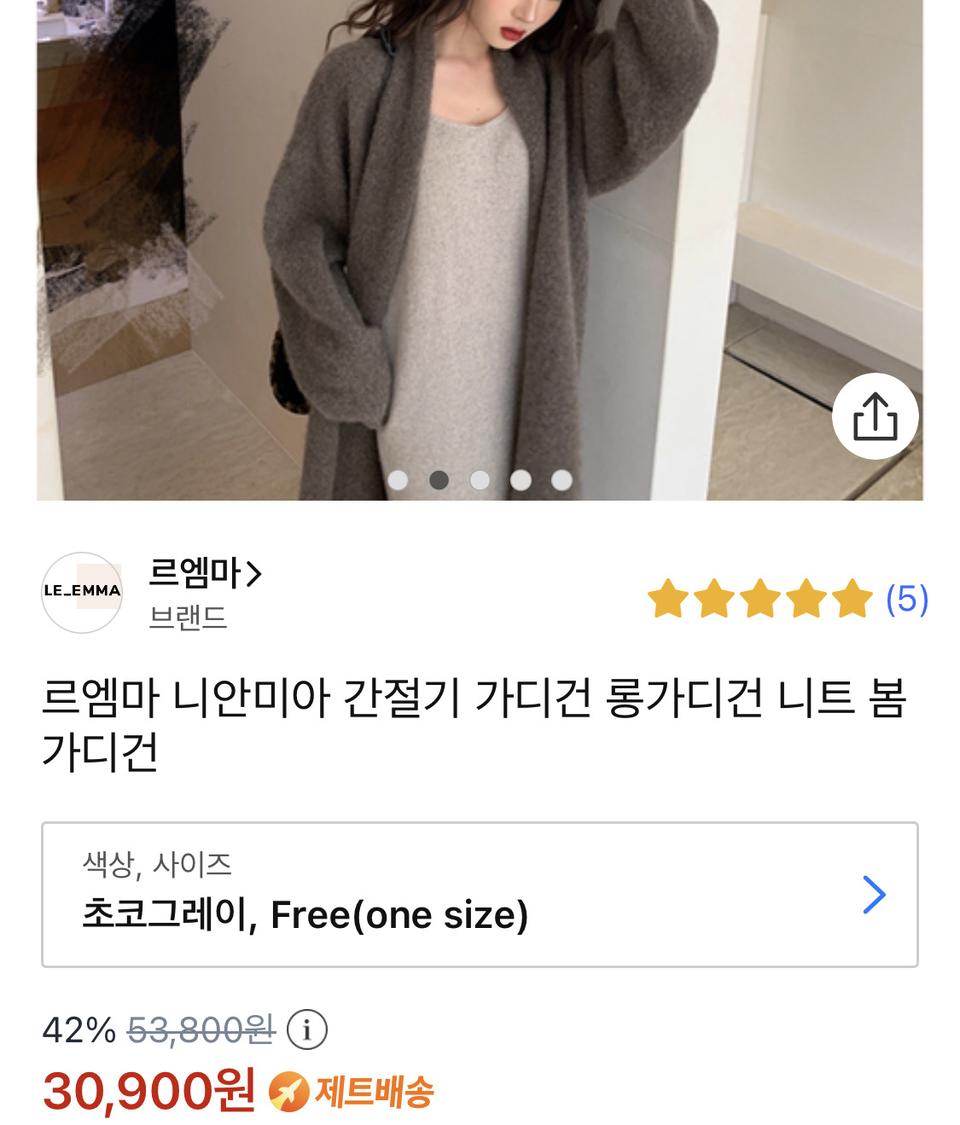Select the third carousel dot
The width and height of the screenshot is (960, 1125).
pyautogui.click(x=478, y=481)
